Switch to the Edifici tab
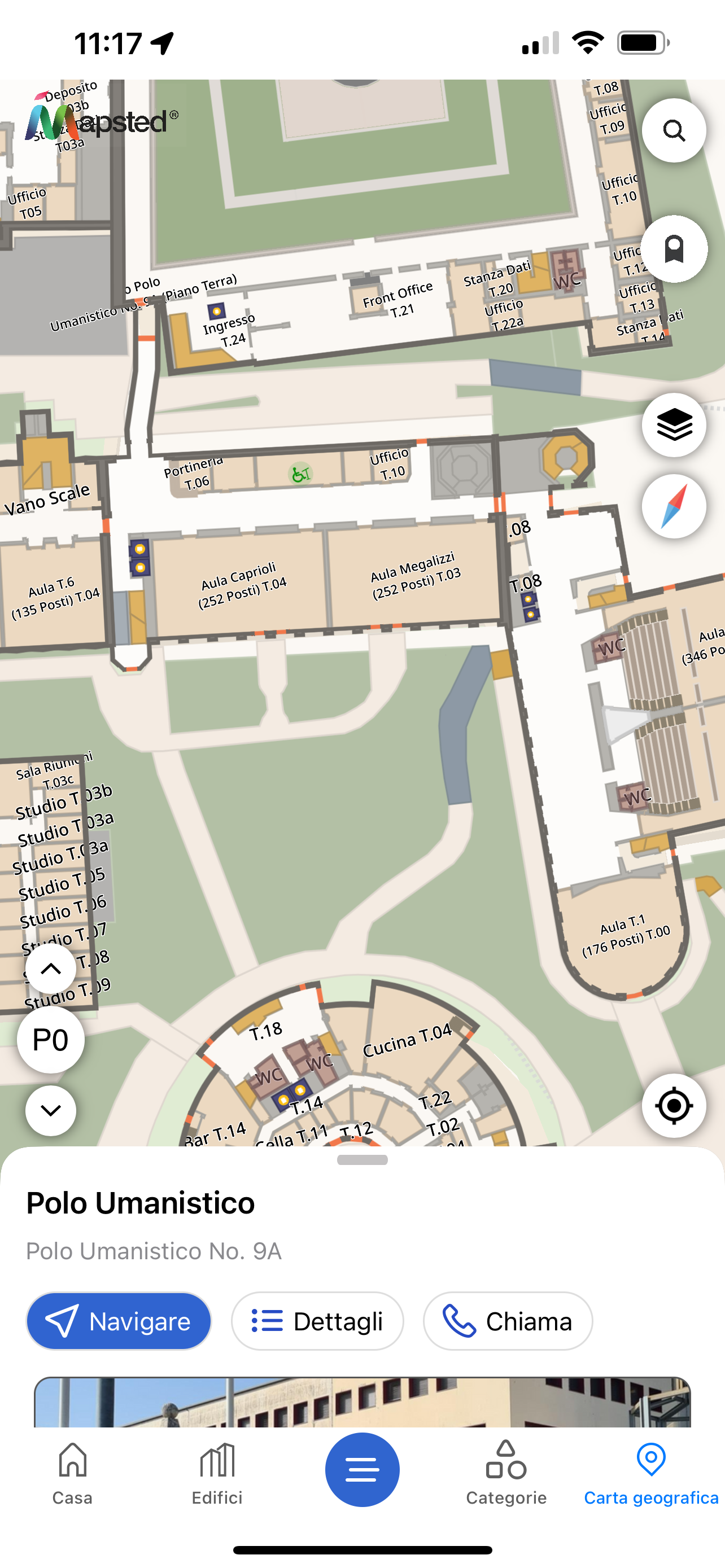This screenshot has width=725, height=1568. pyautogui.click(x=217, y=1473)
